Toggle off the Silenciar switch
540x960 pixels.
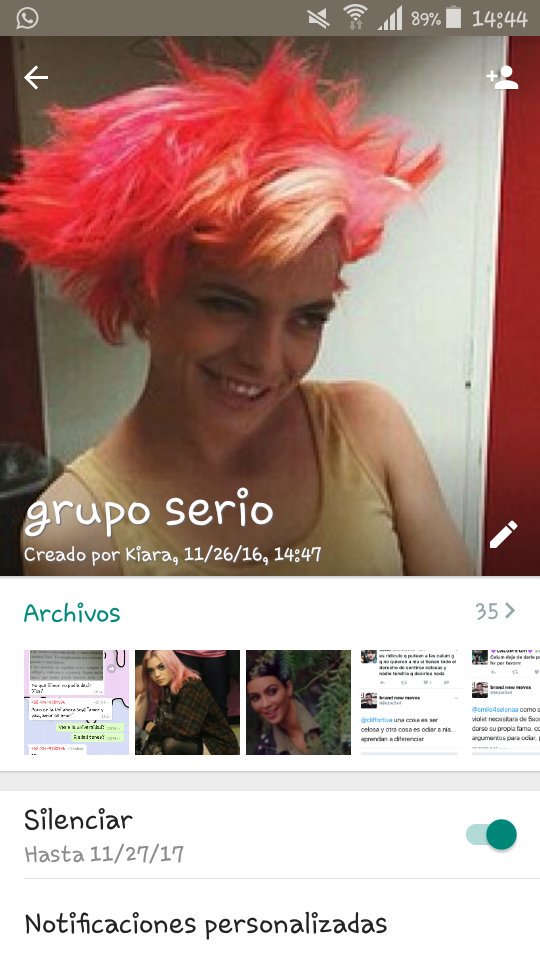[492, 834]
